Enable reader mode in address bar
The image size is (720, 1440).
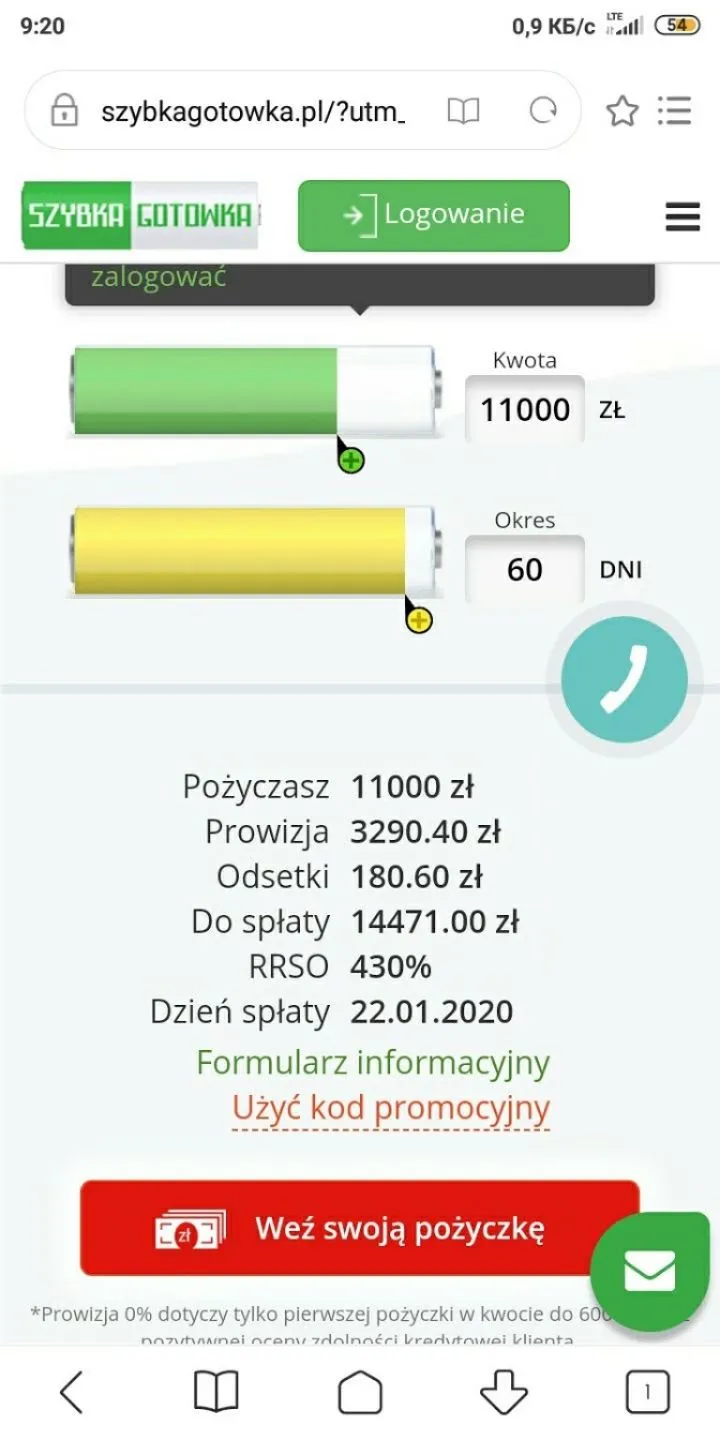[x=463, y=111]
